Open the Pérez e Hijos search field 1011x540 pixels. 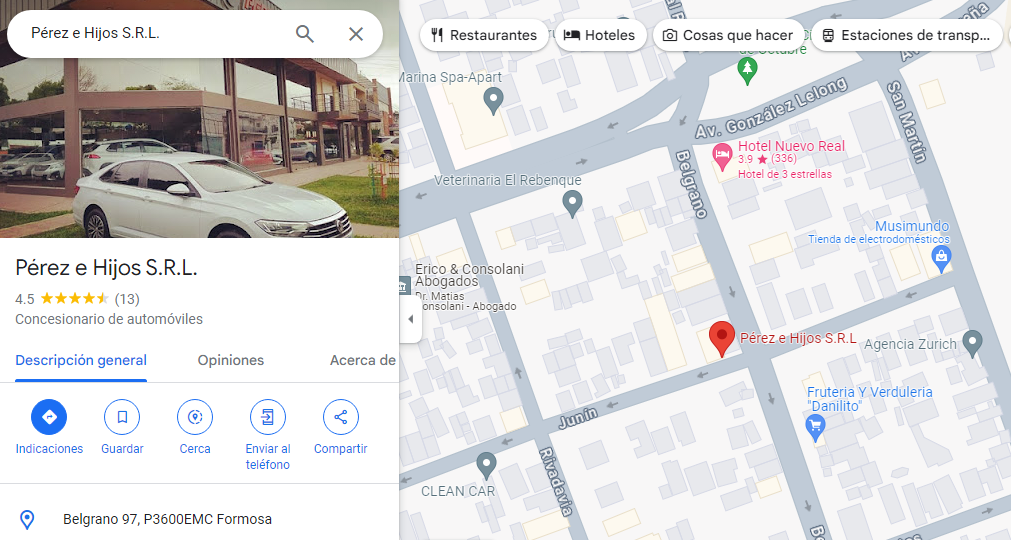pos(150,34)
